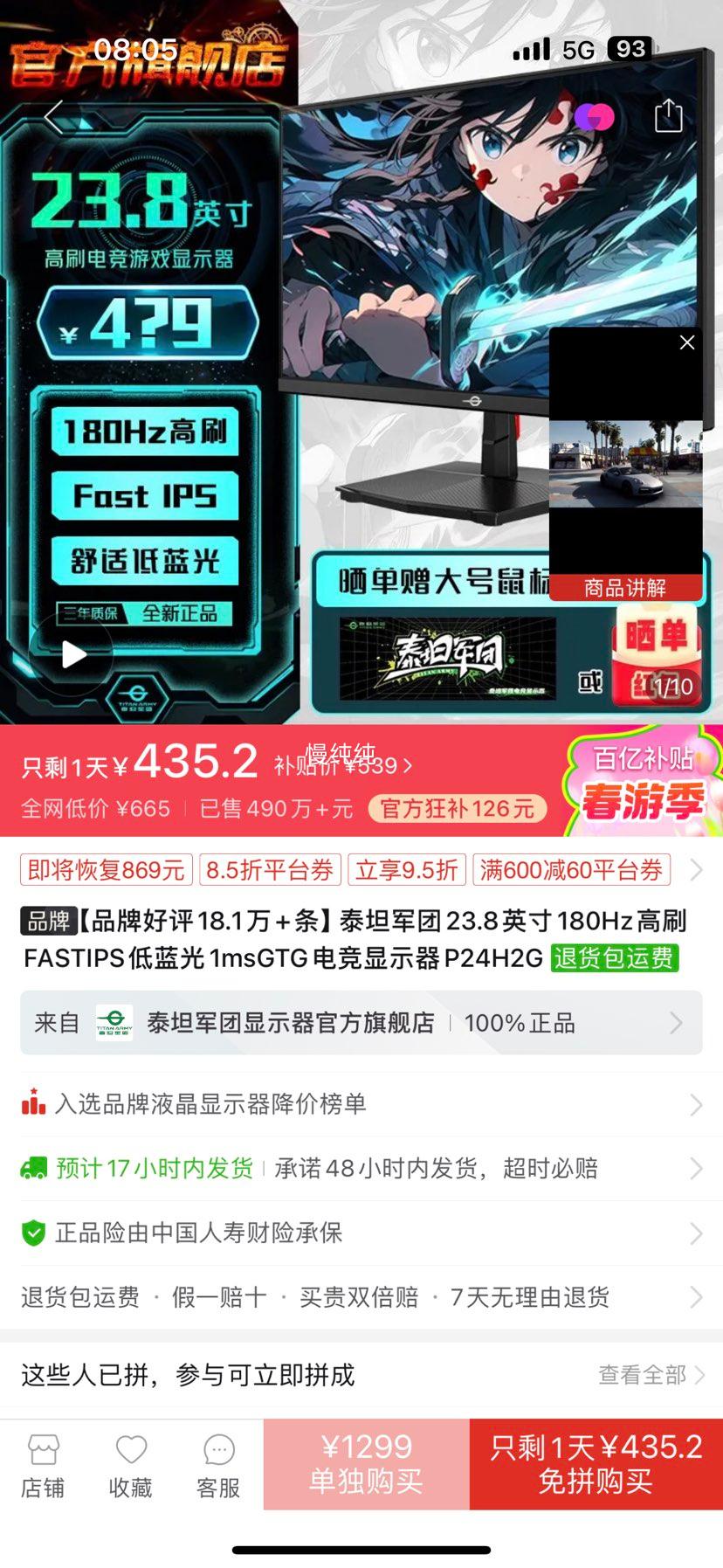The height and width of the screenshot is (1568, 723).
Task: Open 客服 customer service chat icon
Action: 217,1462
